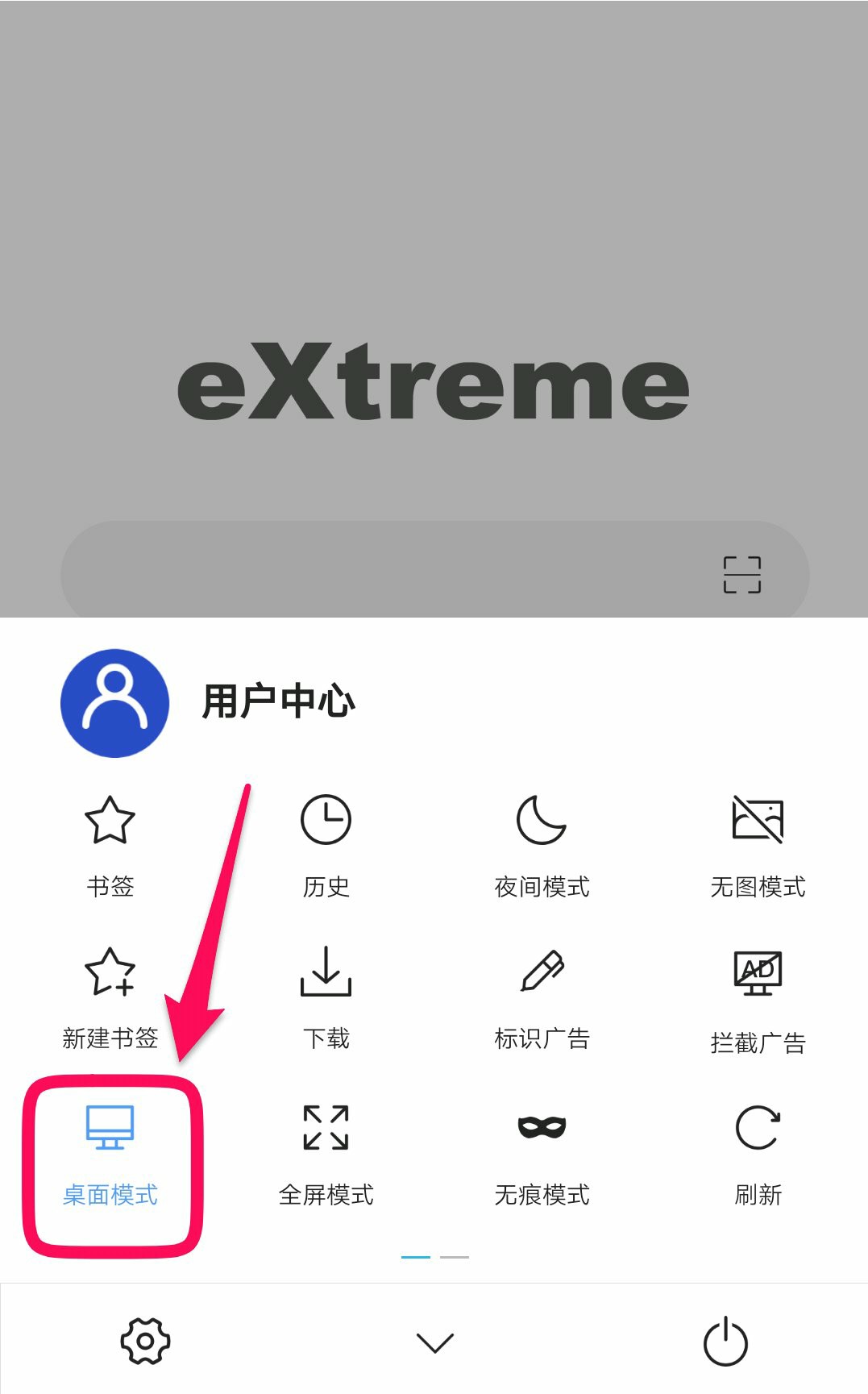Tap the QR scan icon in the search bar
The width and height of the screenshot is (868, 1394).
[741, 575]
